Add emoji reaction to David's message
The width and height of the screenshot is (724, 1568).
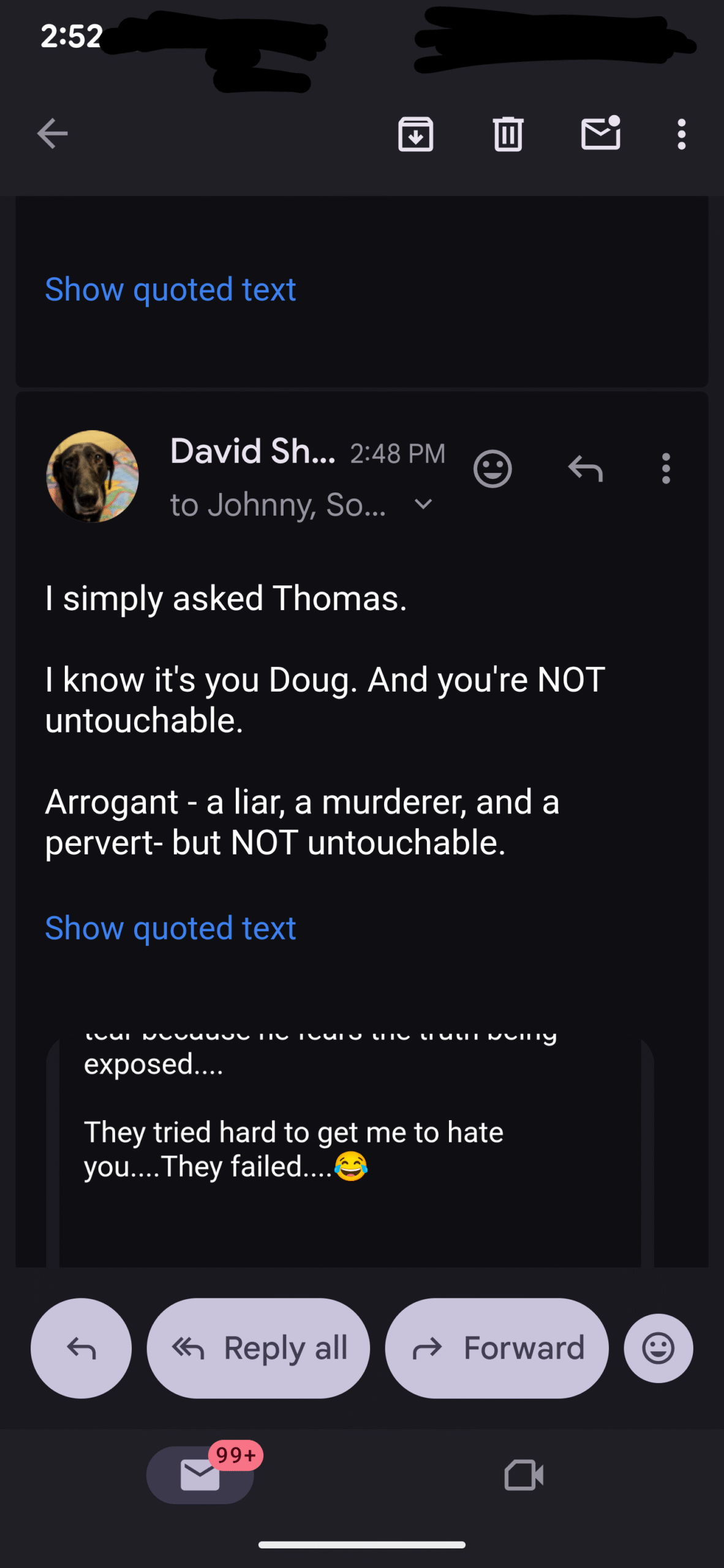492,469
